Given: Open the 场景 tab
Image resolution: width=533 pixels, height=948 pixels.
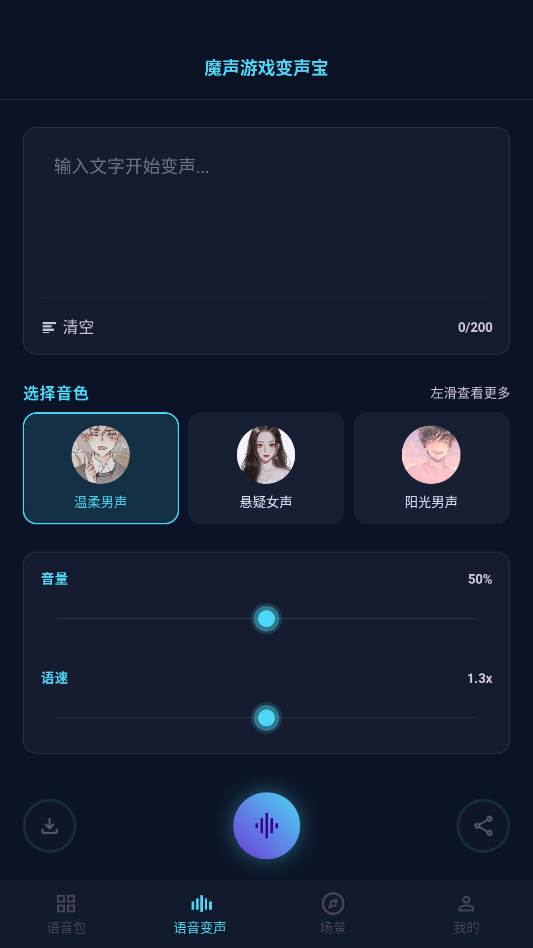Looking at the screenshot, I should pos(333,914).
